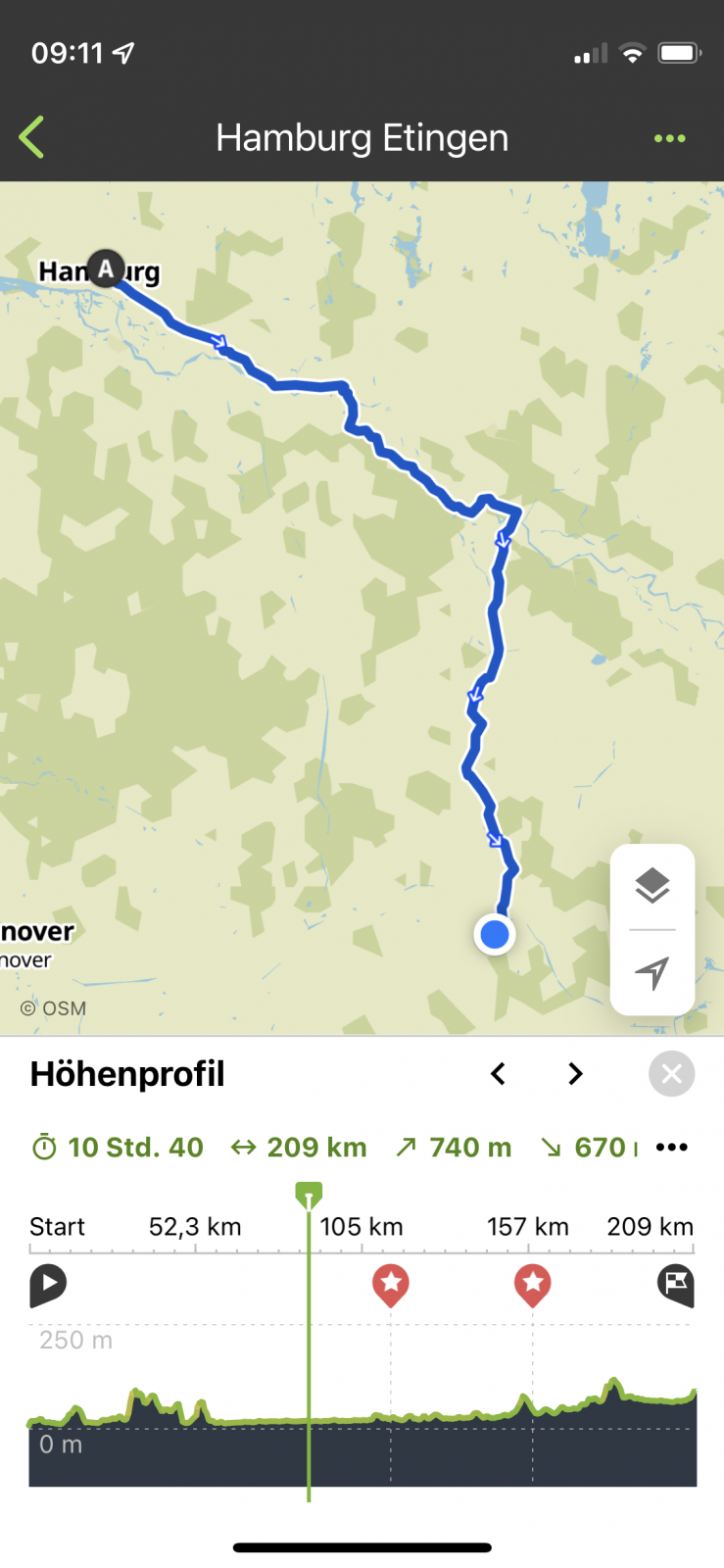Tap the start point A marker on map
This screenshot has height=1568, width=724.
coord(106,269)
